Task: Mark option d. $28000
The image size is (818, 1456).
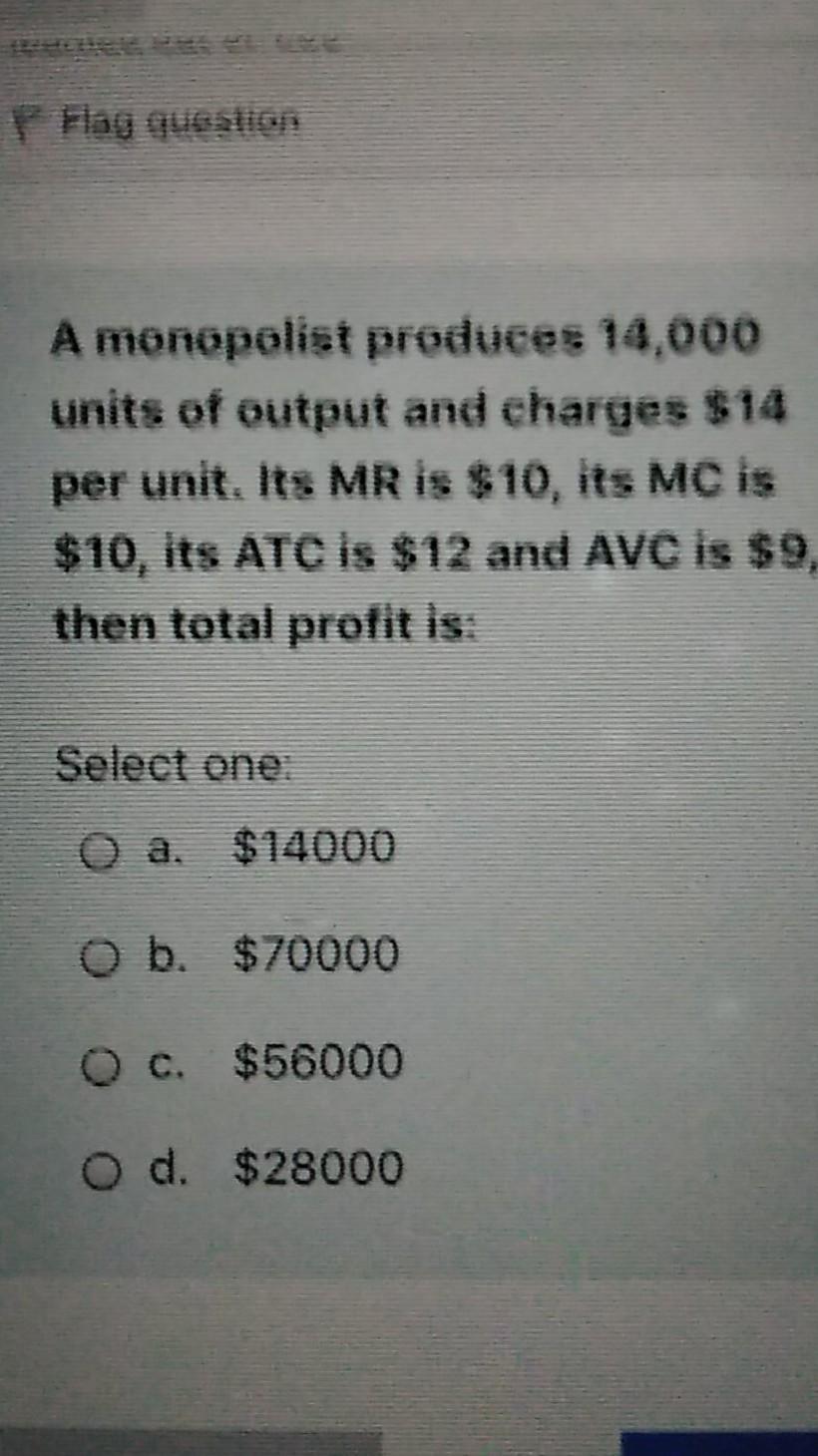Action: (x=97, y=1171)
